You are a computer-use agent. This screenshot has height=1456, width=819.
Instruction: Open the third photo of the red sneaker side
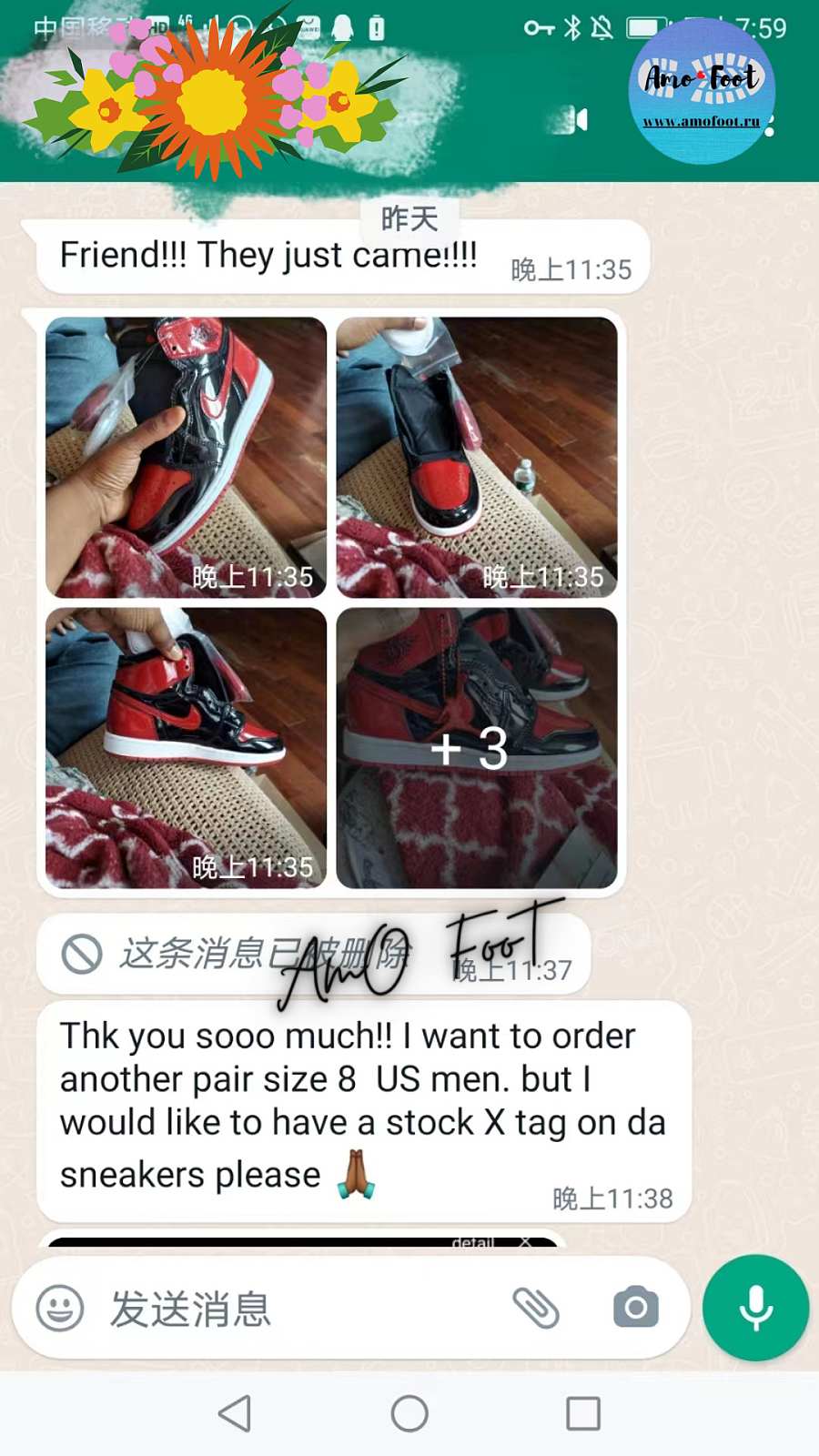pyautogui.click(x=186, y=748)
